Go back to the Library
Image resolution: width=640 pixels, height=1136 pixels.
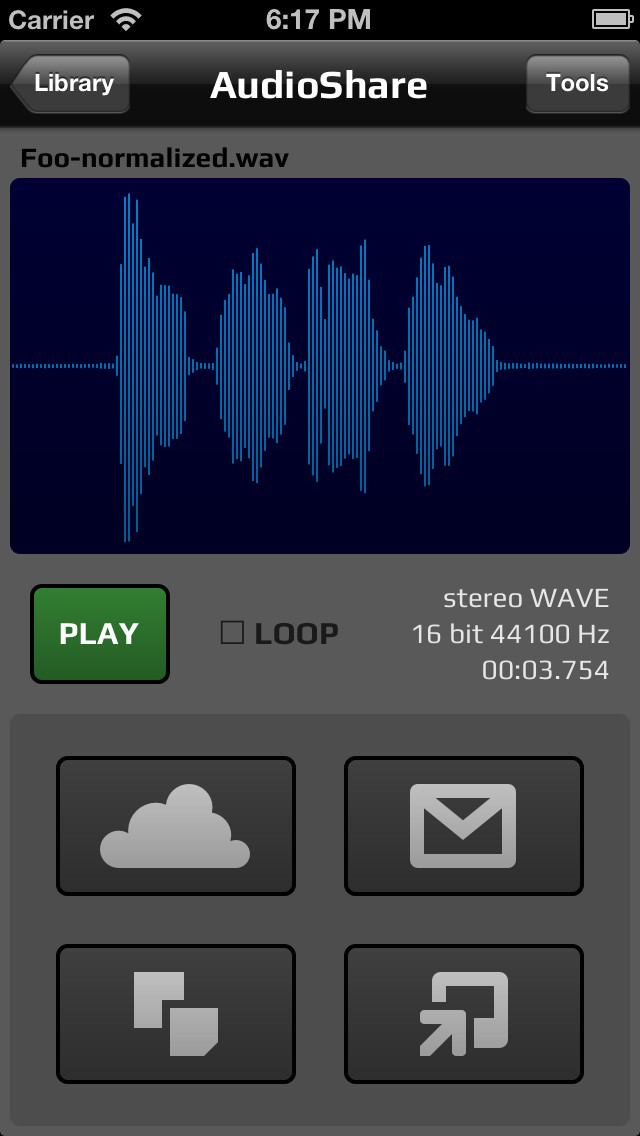coord(70,84)
